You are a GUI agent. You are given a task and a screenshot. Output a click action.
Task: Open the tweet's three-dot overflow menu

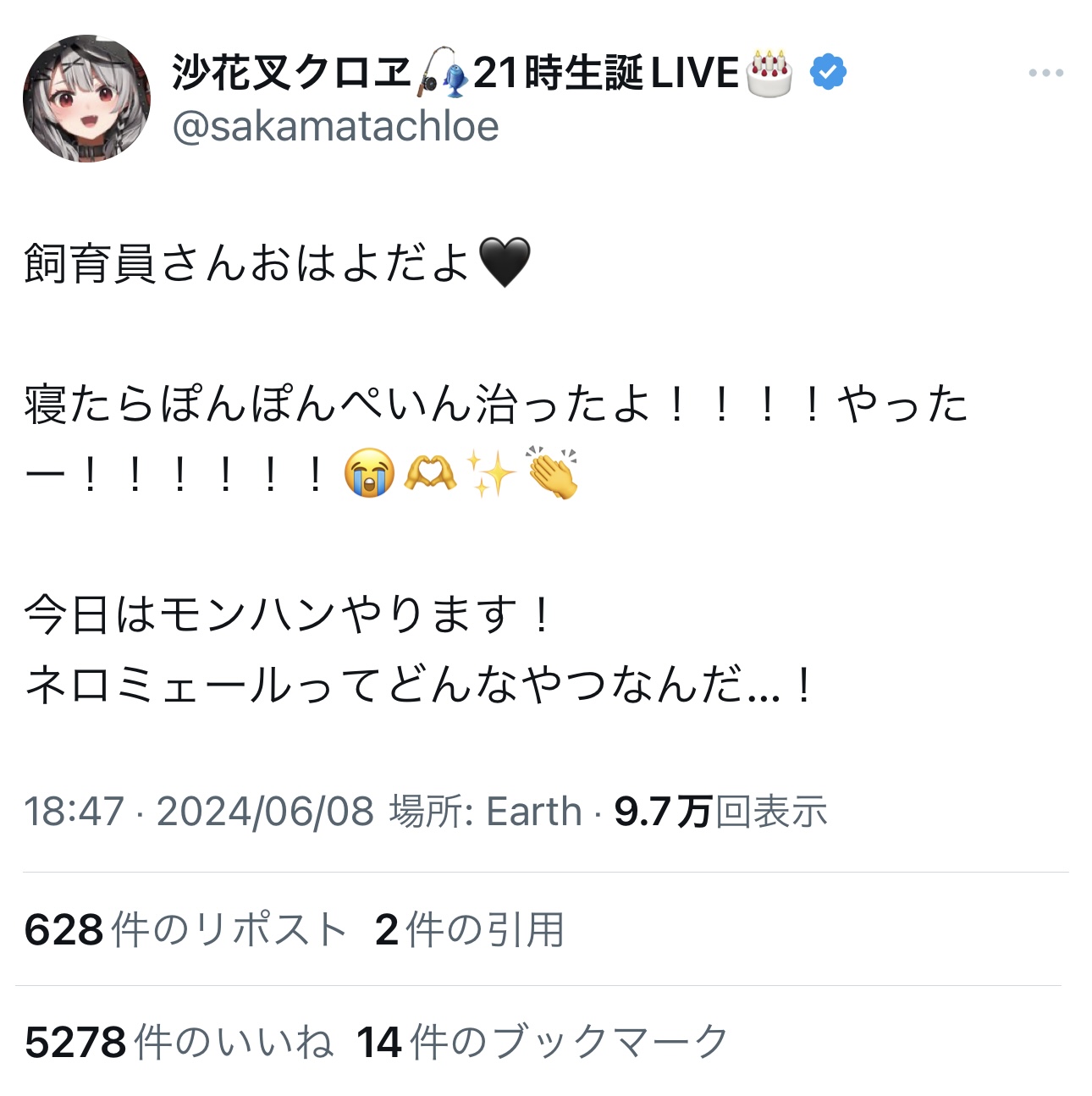tap(1045, 74)
